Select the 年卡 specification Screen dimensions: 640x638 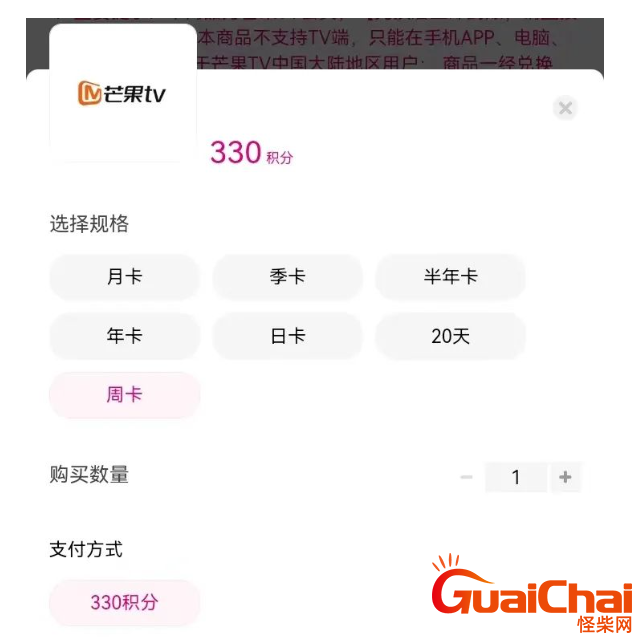tap(125, 336)
